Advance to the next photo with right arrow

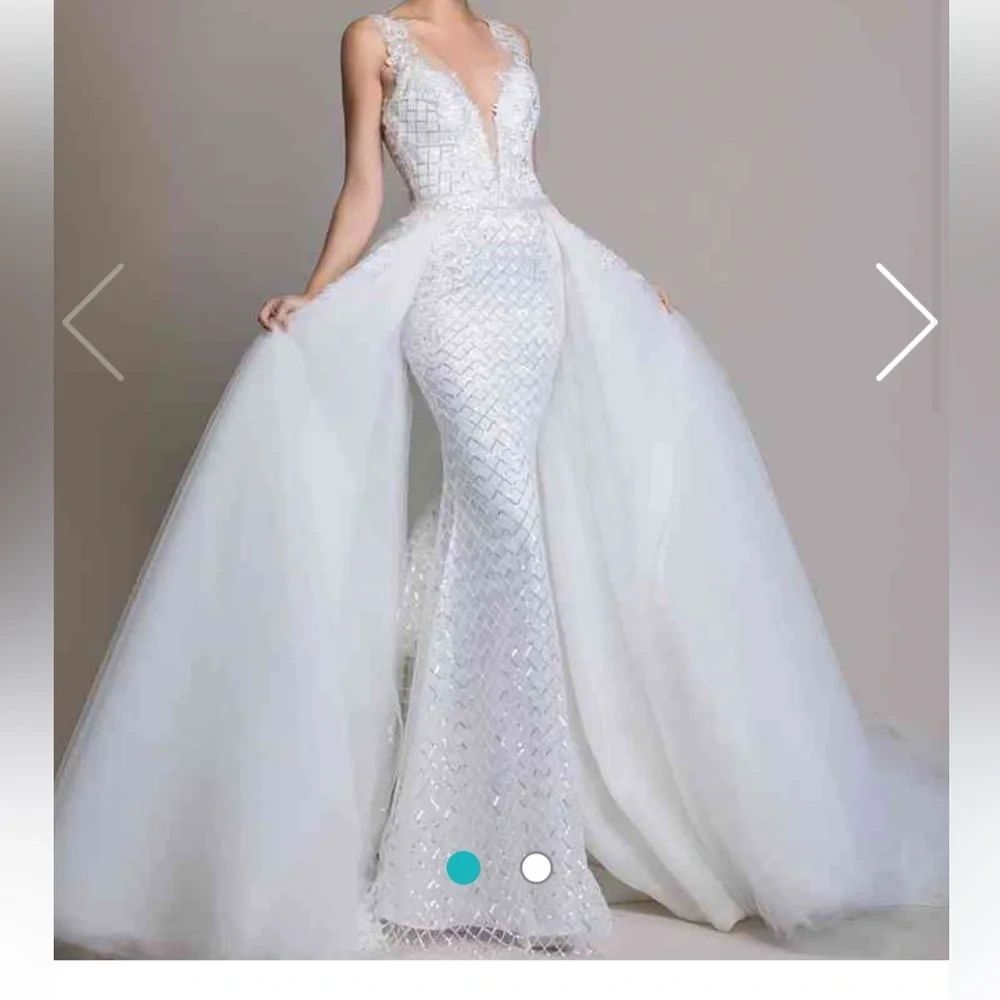click(906, 322)
